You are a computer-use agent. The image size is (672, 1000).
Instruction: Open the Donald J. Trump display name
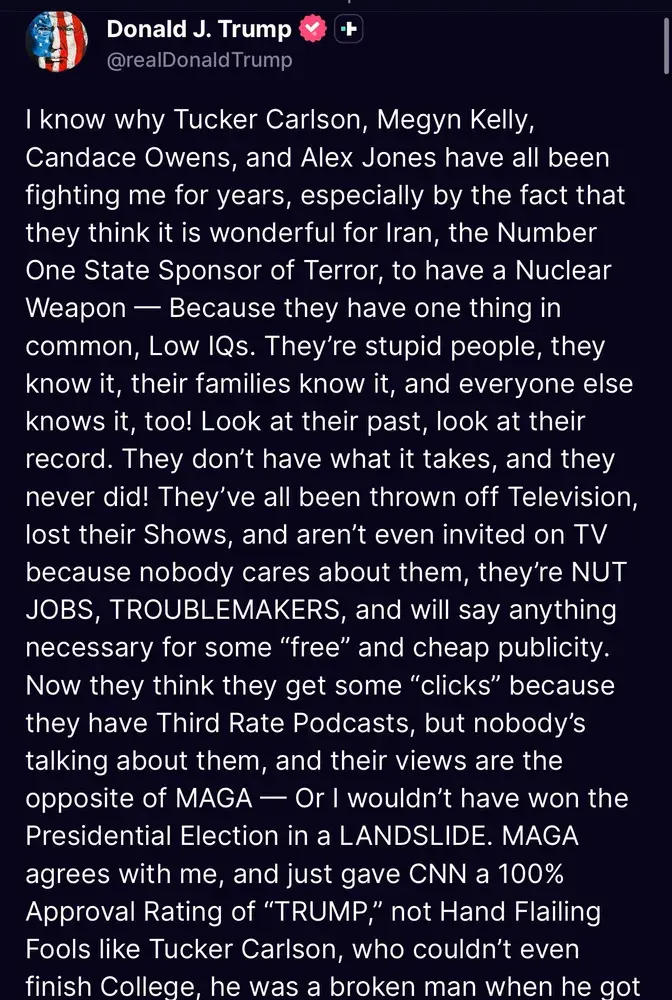[x=198, y=31]
